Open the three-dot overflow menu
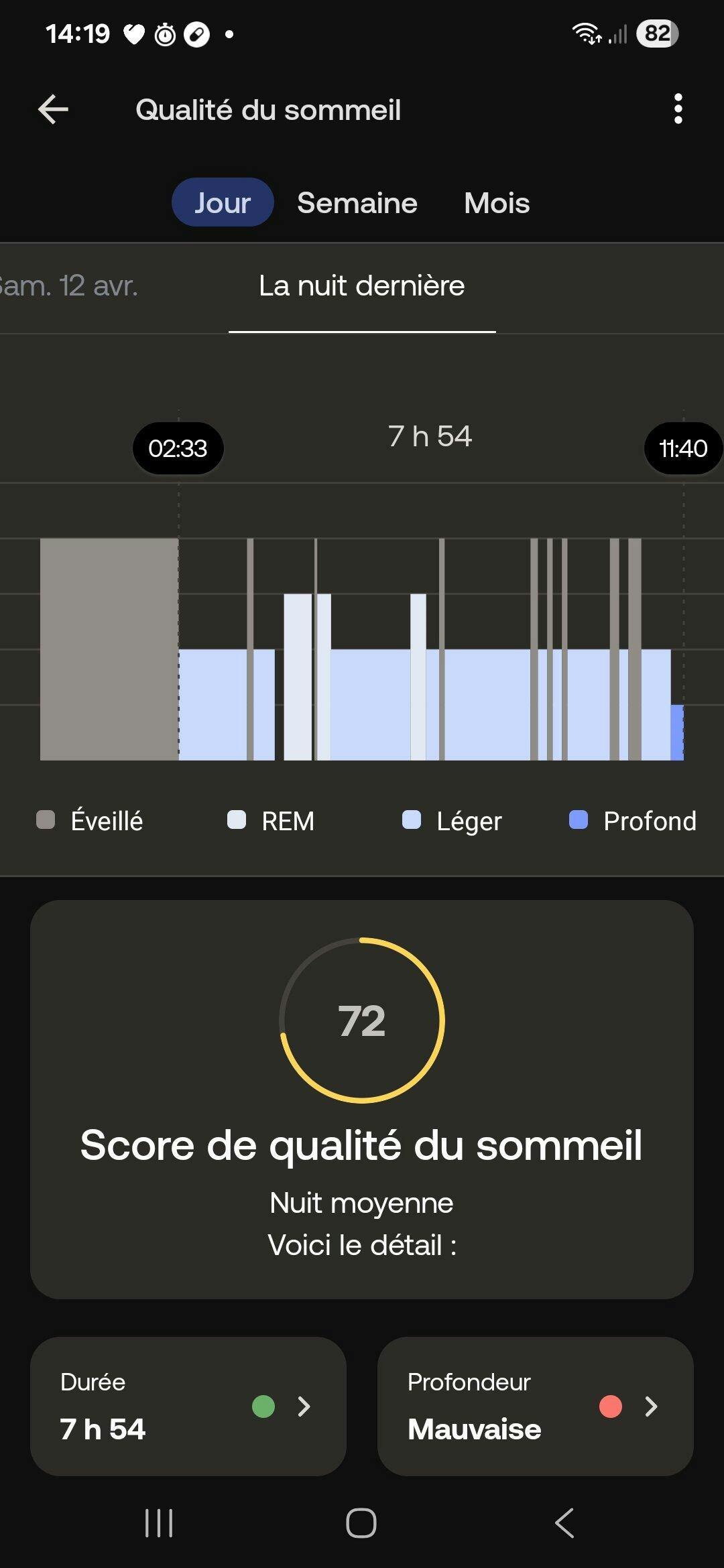This screenshot has width=724, height=1568. pyautogui.click(x=678, y=109)
